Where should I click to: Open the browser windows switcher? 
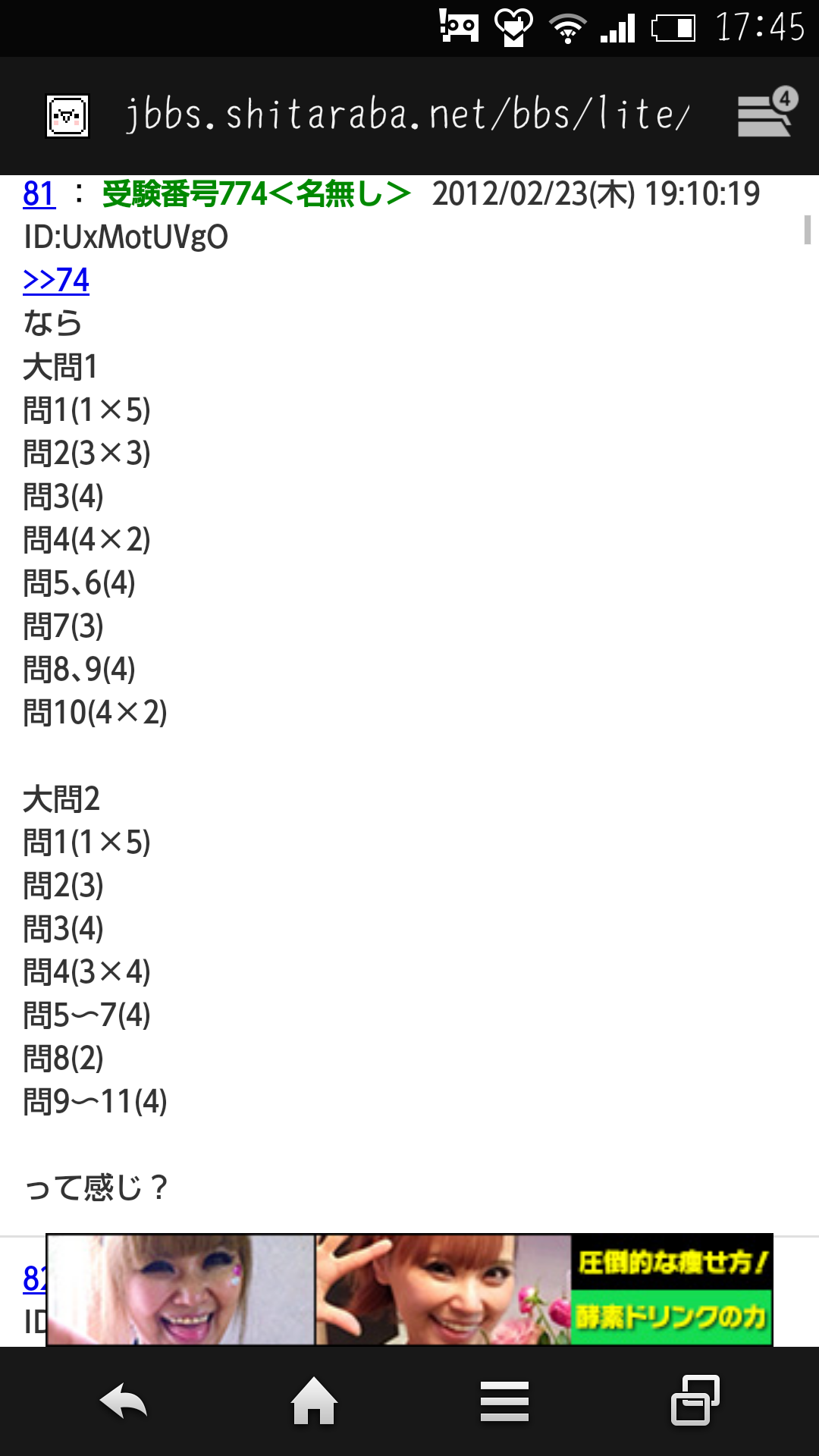pyautogui.click(x=695, y=1401)
